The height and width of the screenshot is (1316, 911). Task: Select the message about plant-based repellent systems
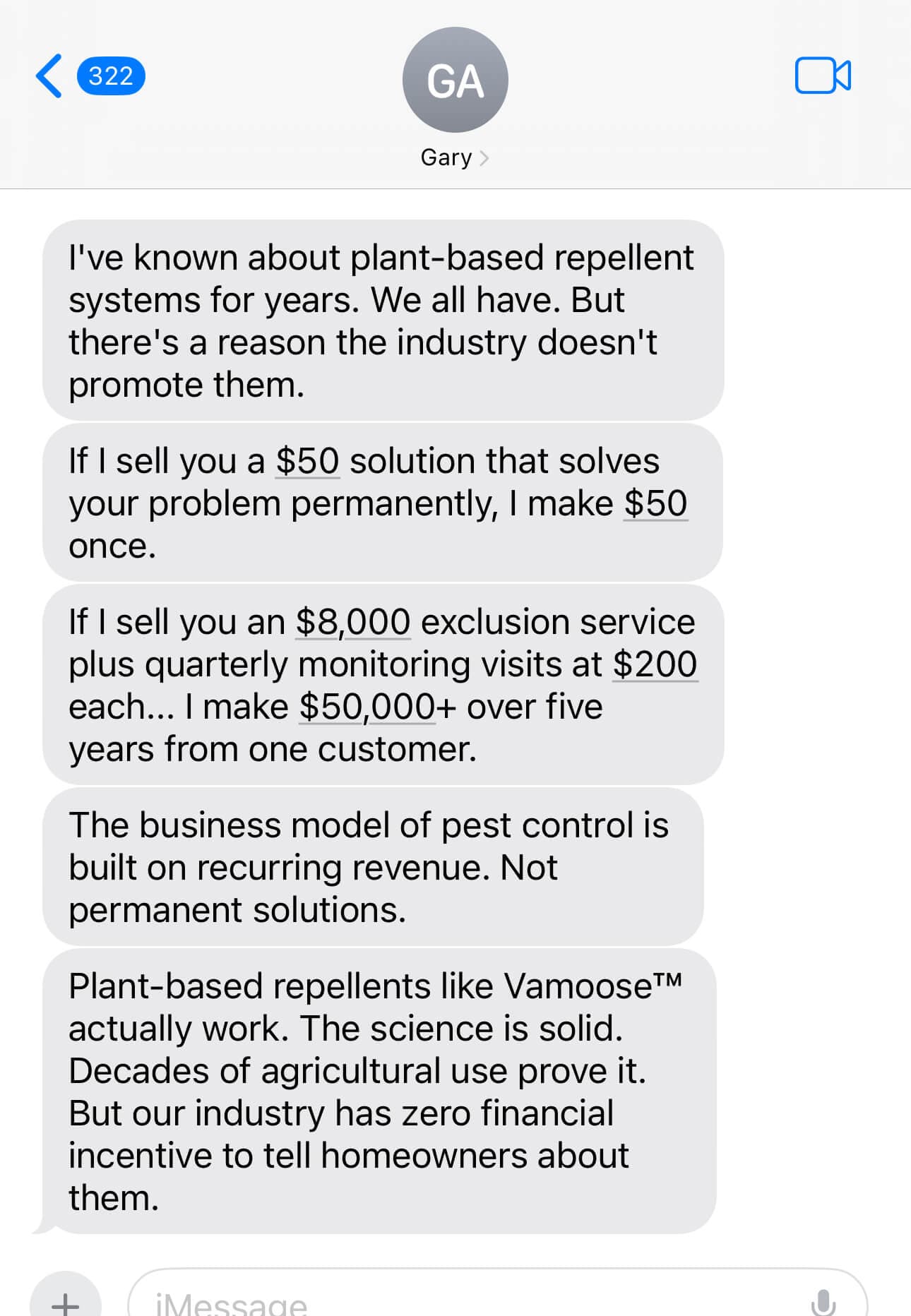[x=381, y=320]
